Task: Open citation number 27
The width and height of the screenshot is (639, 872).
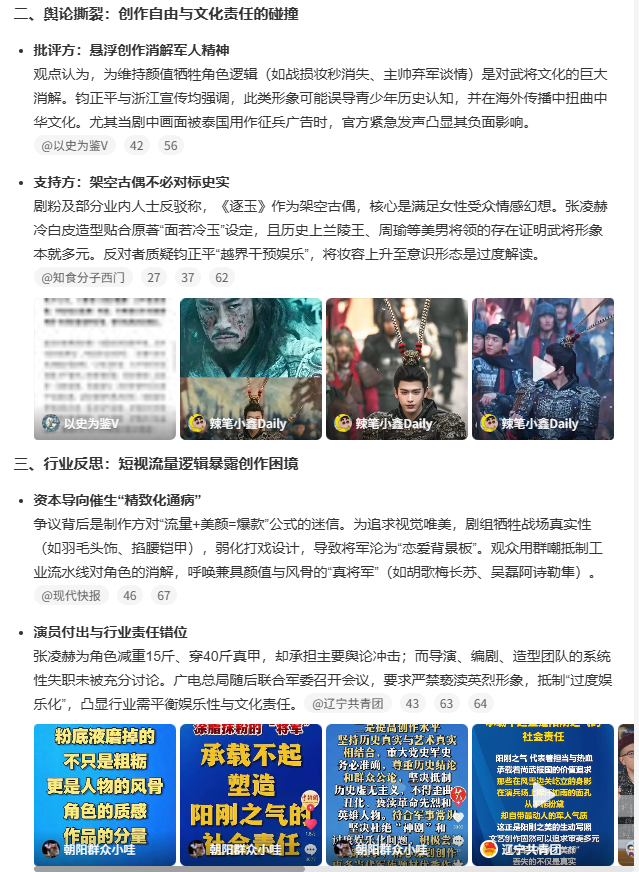Action: click(154, 277)
